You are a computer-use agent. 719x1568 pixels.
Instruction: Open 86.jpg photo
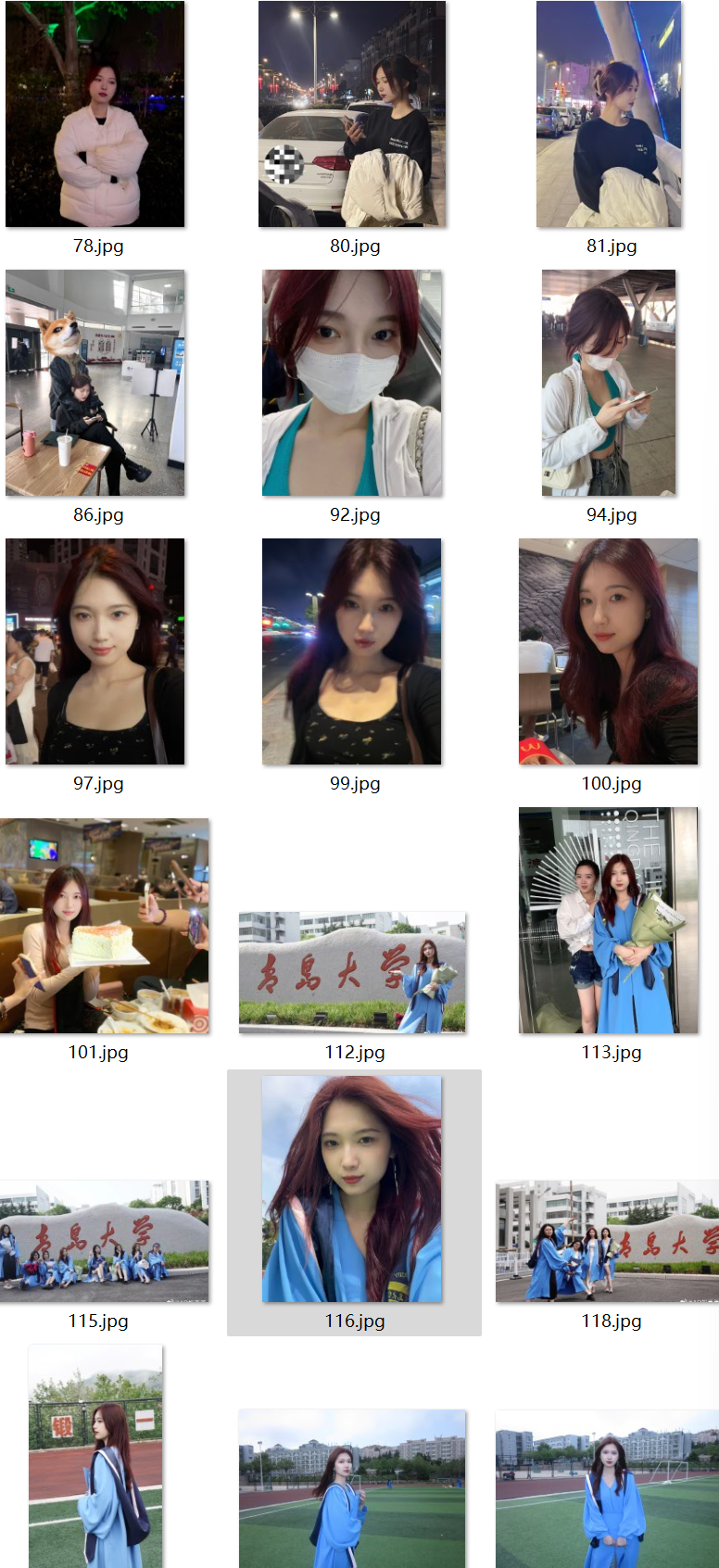tap(95, 383)
